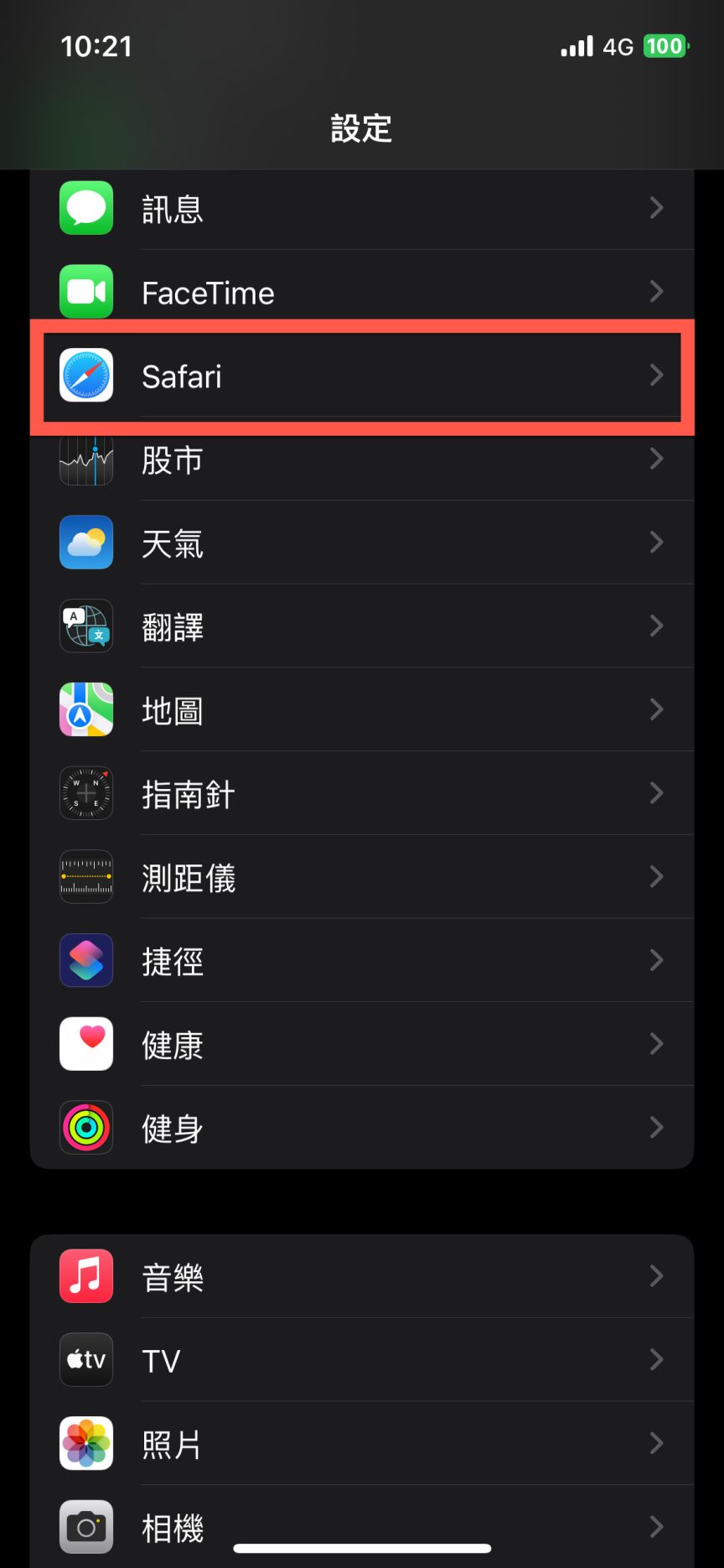724x1568 pixels.
Task: Select the Health (健康) heart icon
Action: [85, 1043]
